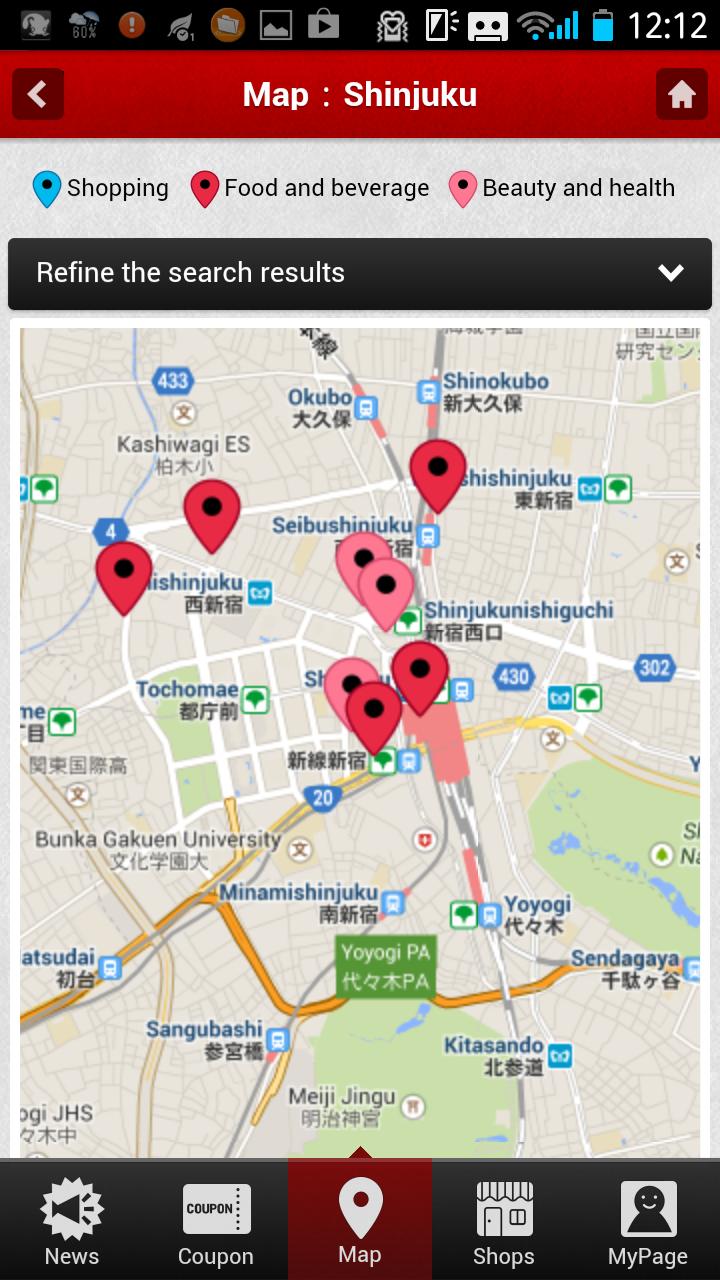Open the Coupon tab

click(x=216, y=1222)
